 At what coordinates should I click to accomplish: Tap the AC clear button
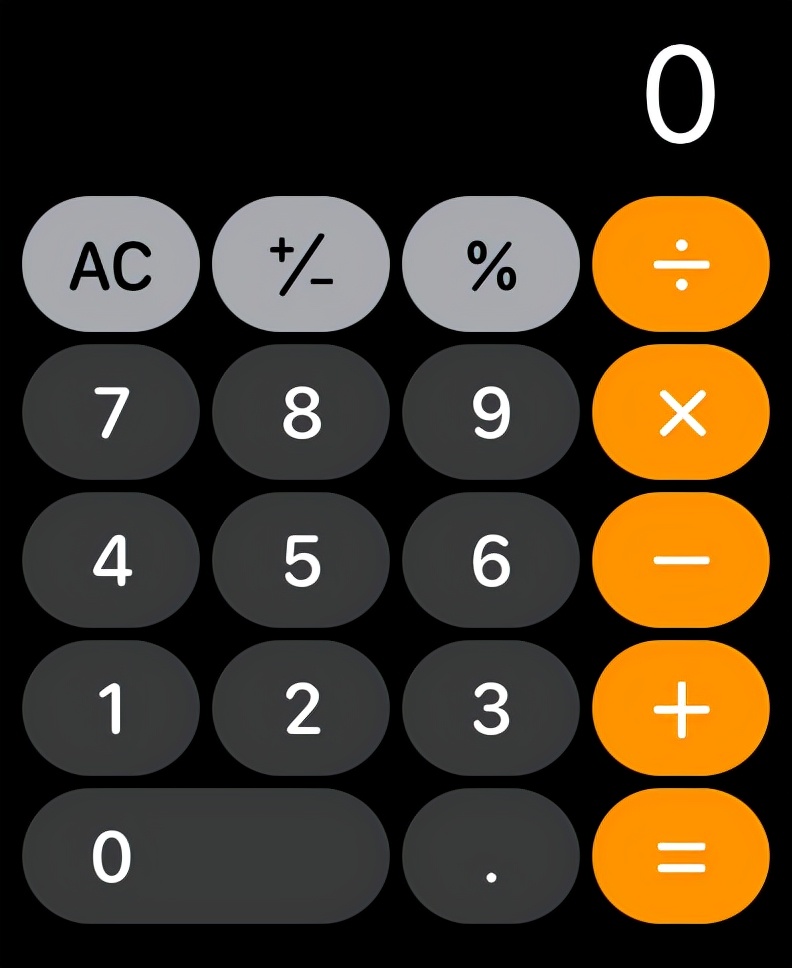click(x=111, y=263)
